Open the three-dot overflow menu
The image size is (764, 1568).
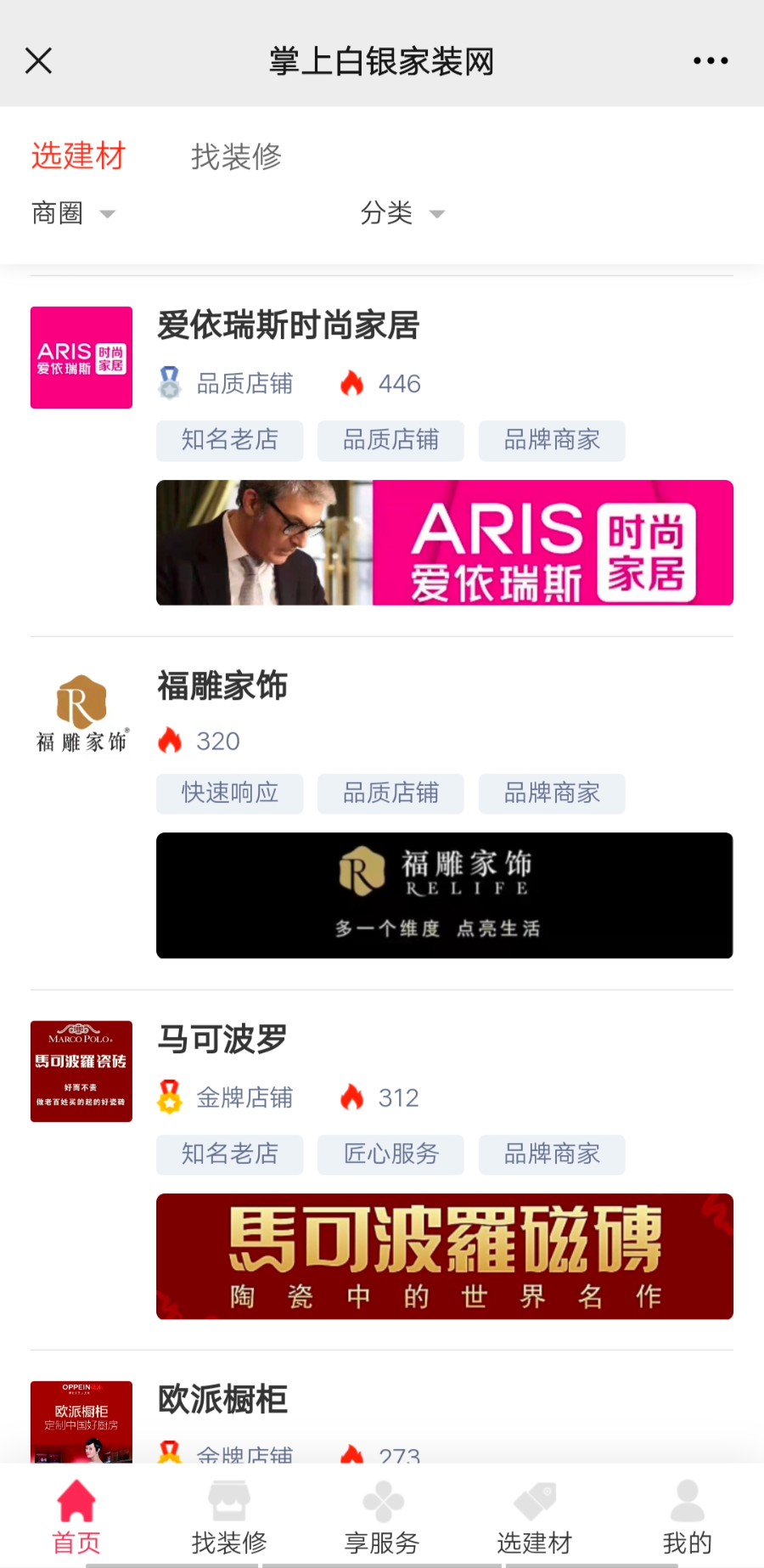711,61
